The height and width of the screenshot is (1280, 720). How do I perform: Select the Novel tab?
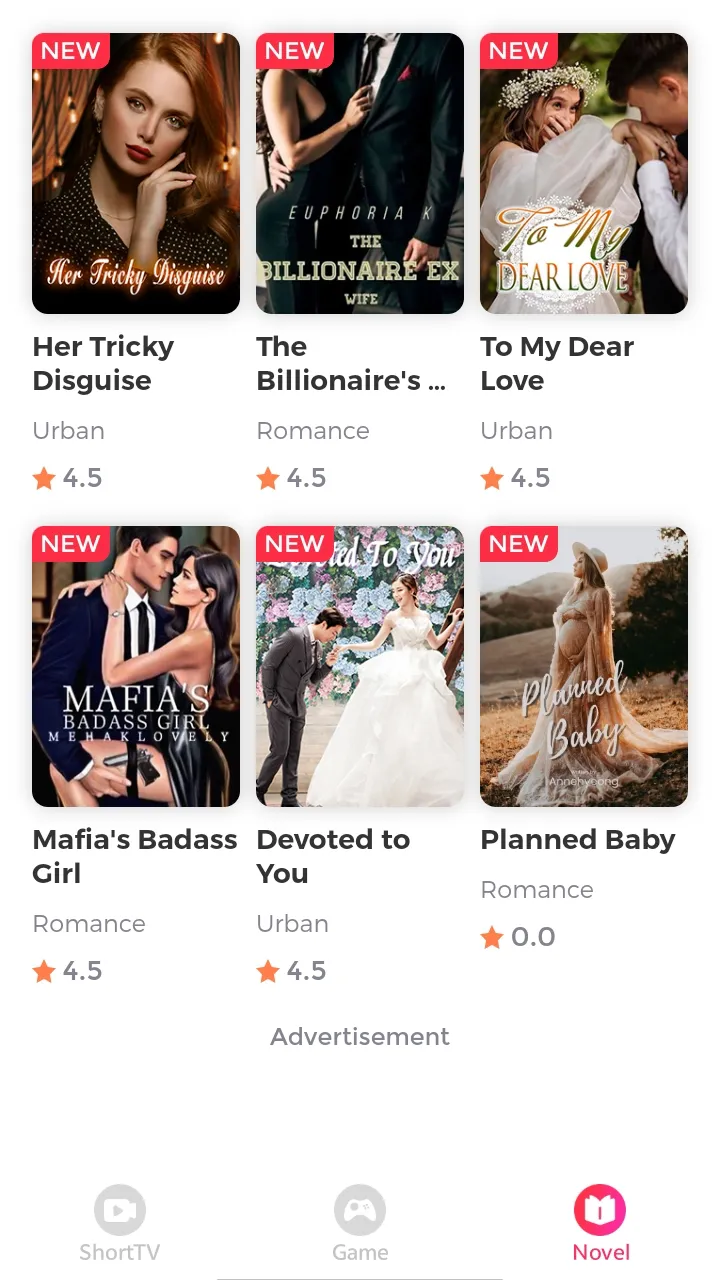click(x=600, y=1222)
